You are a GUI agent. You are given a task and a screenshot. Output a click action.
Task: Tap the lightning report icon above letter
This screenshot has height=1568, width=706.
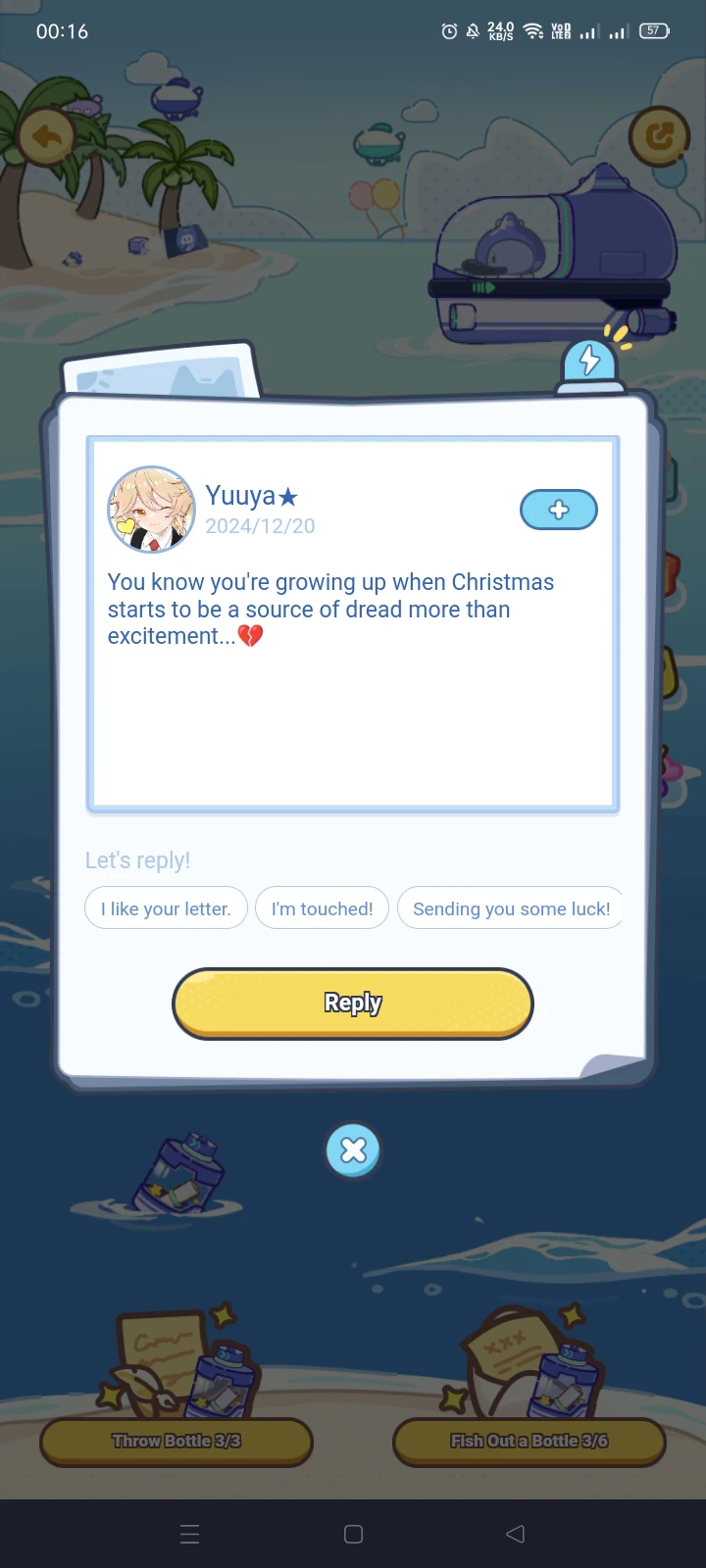tap(588, 362)
